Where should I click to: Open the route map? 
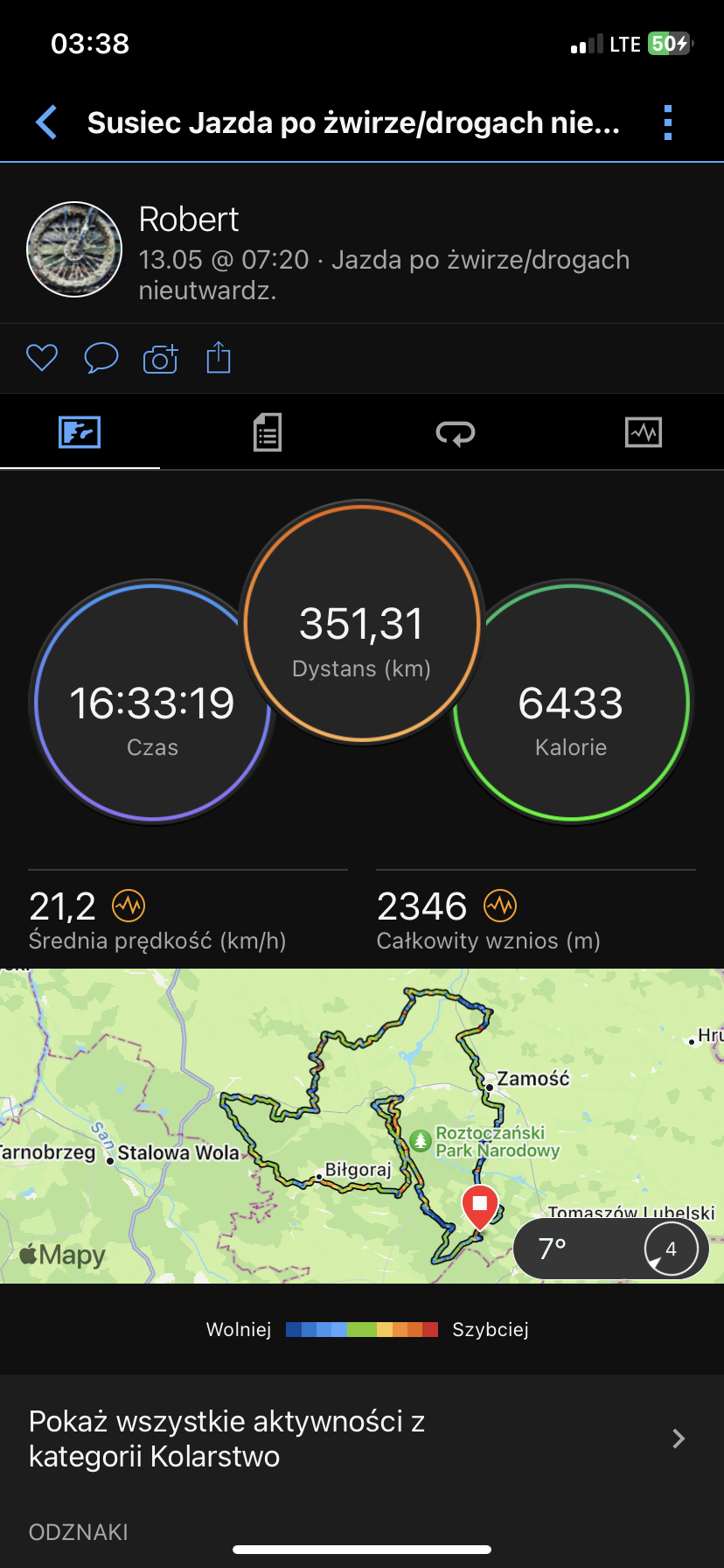pyautogui.click(x=362, y=1126)
